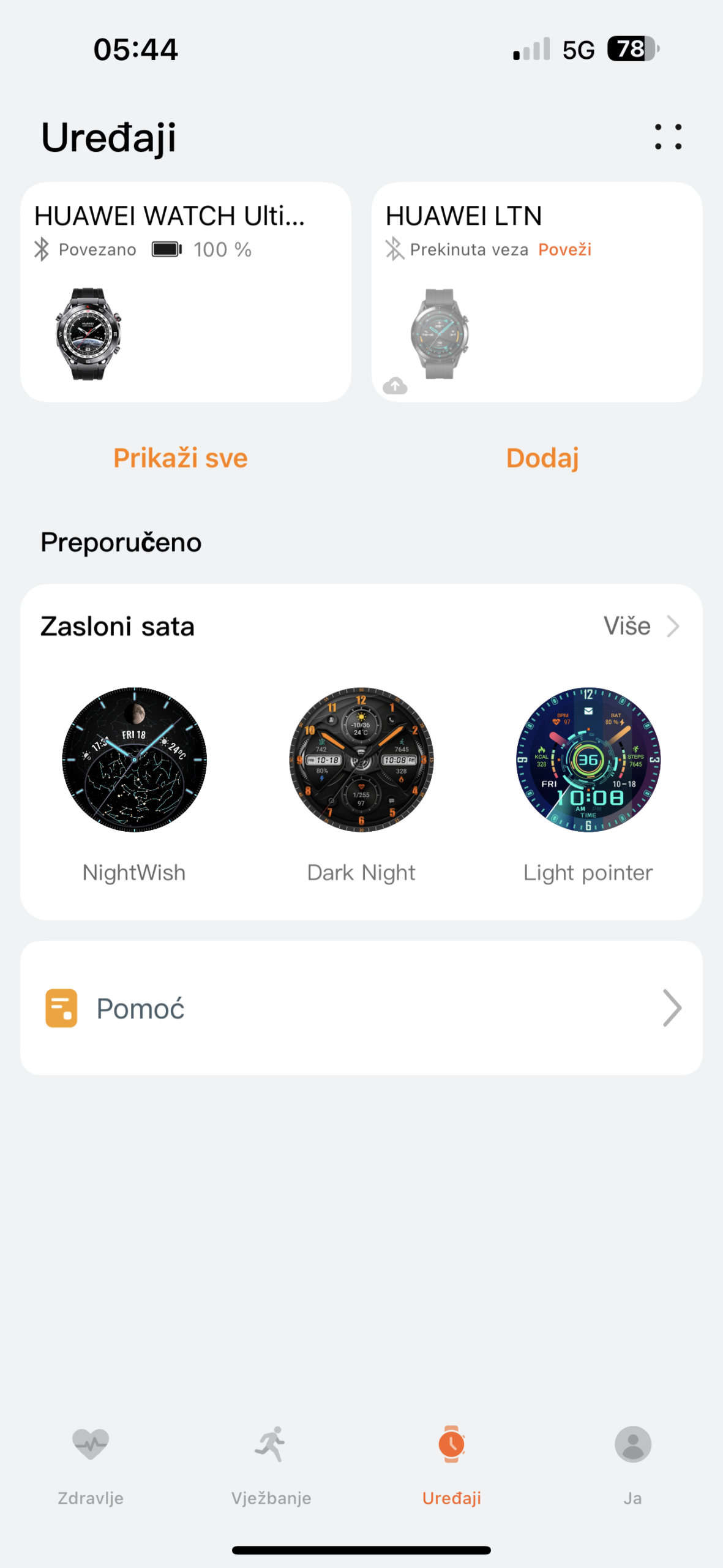Go to the Vježbanje tab
723x1568 pixels.
[x=271, y=1464]
